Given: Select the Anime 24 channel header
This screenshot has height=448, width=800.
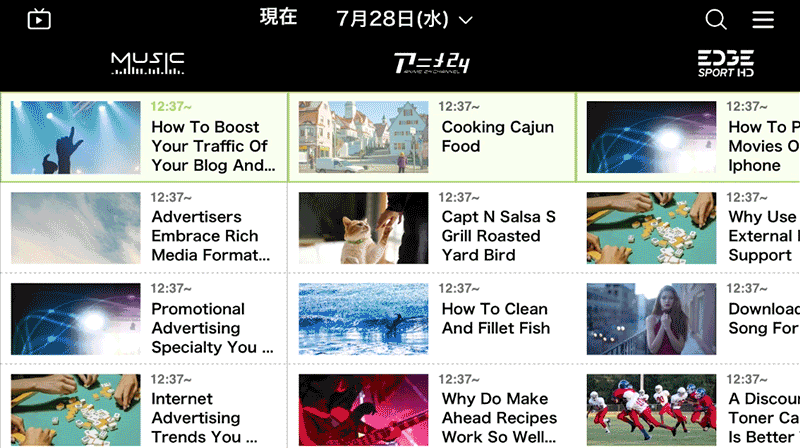Looking at the screenshot, I should (x=431, y=63).
